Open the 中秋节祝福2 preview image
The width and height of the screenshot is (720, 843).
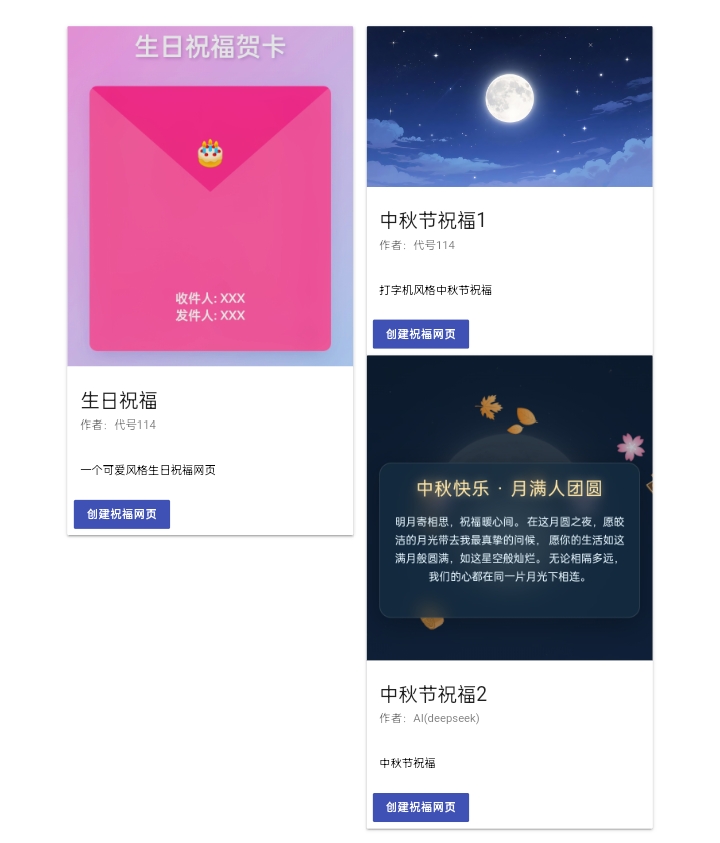pos(509,508)
